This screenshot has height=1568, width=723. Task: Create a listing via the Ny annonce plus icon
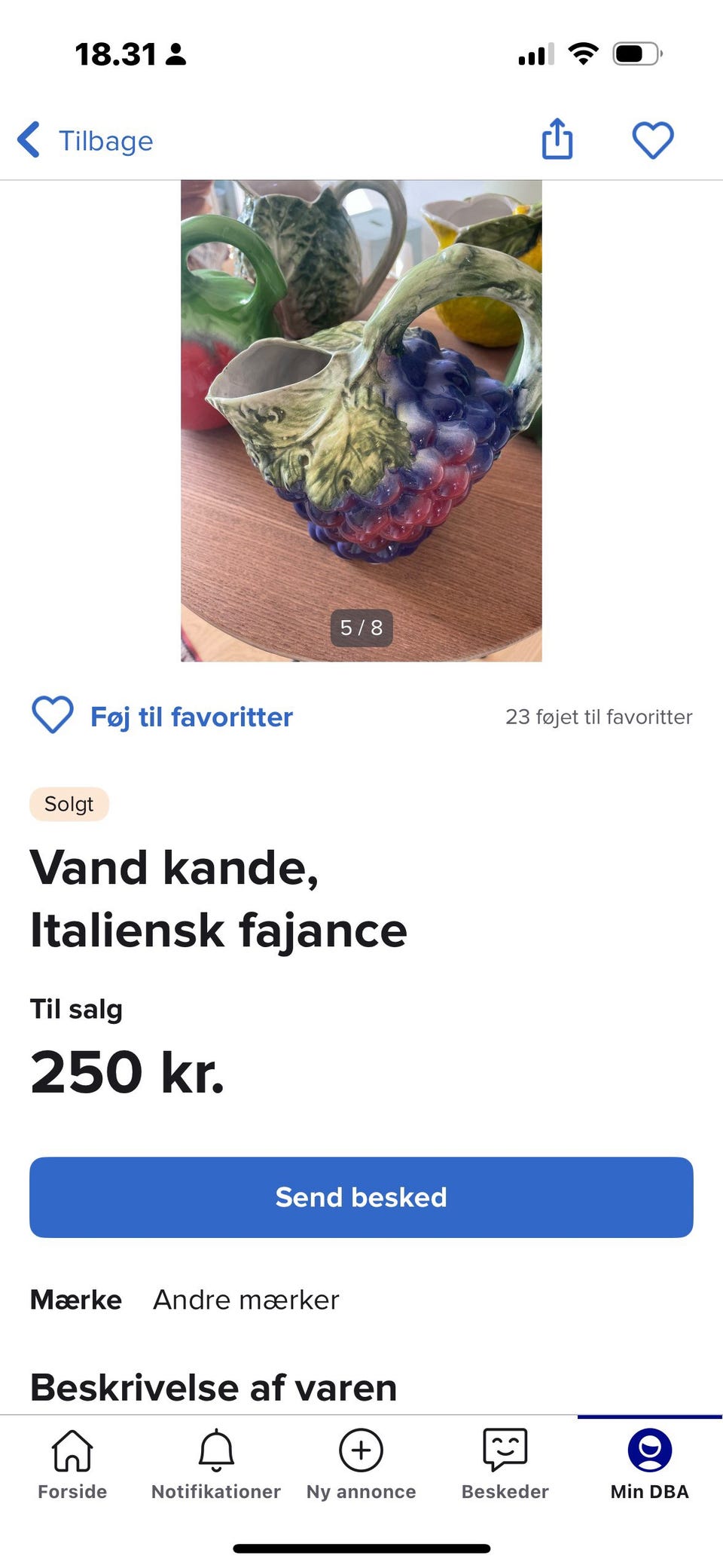pyautogui.click(x=361, y=1449)
